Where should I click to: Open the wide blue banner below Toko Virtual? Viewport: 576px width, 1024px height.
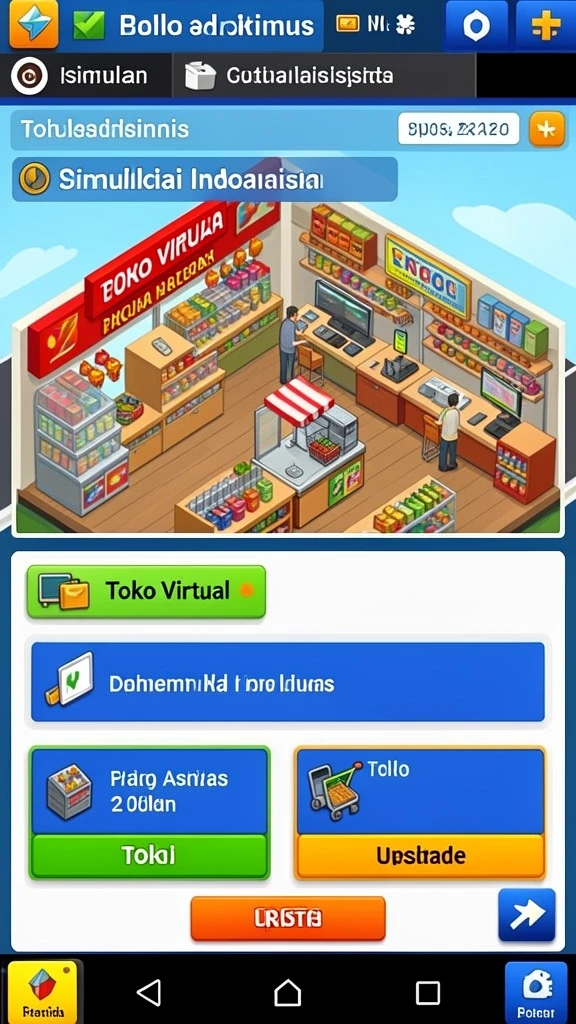[x=288, y=682]
